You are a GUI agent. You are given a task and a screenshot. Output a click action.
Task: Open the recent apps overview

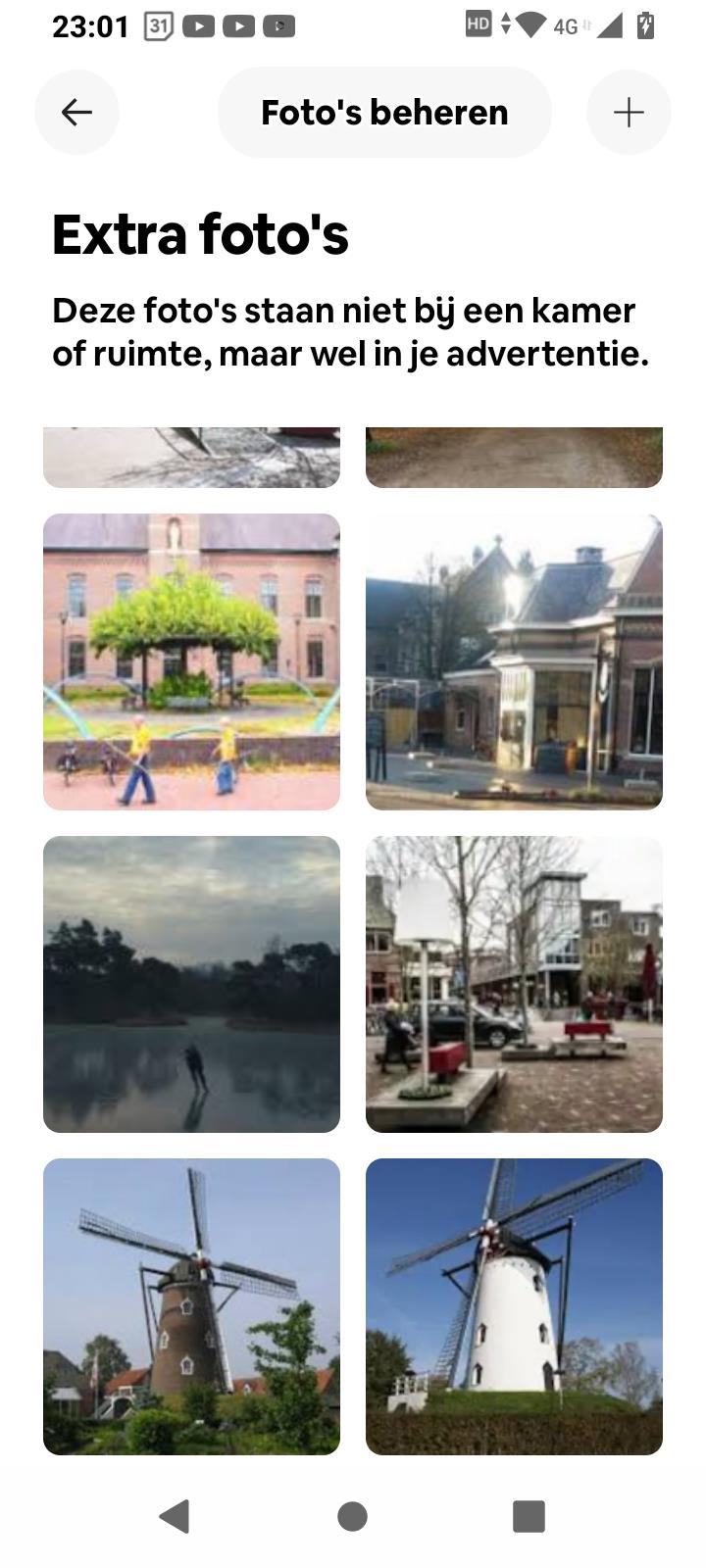(529, 1516)
